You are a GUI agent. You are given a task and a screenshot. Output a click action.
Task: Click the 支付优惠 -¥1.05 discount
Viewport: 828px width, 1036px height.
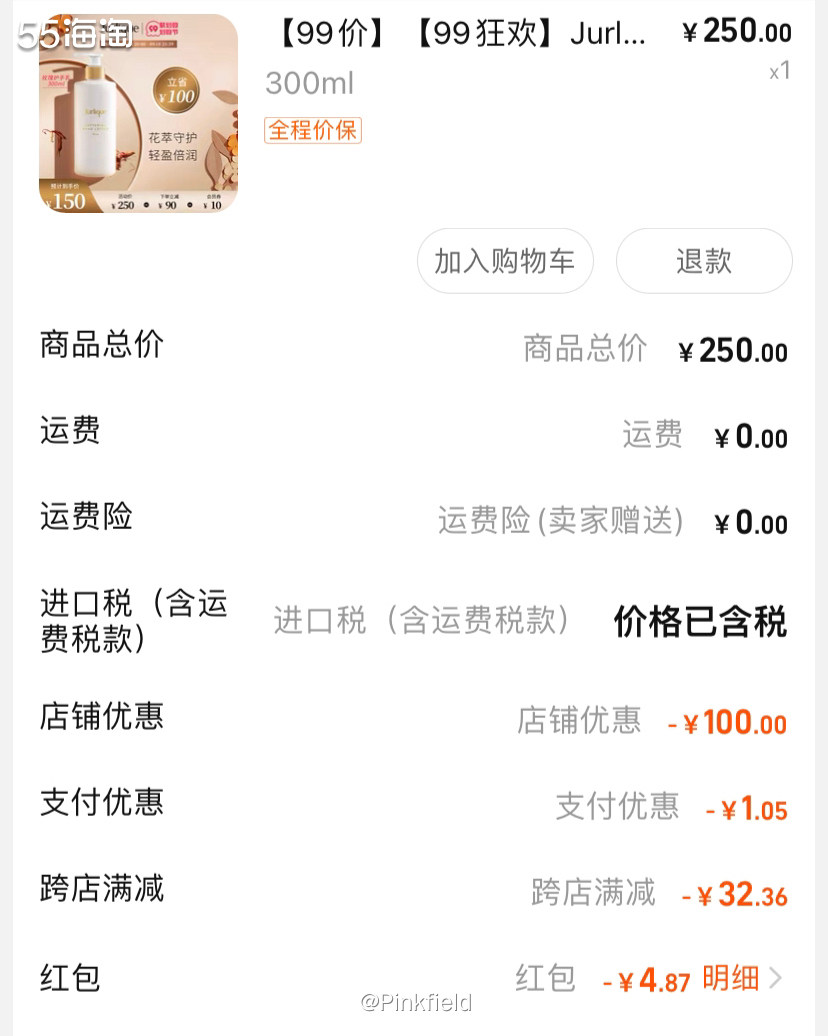point(747,810)
